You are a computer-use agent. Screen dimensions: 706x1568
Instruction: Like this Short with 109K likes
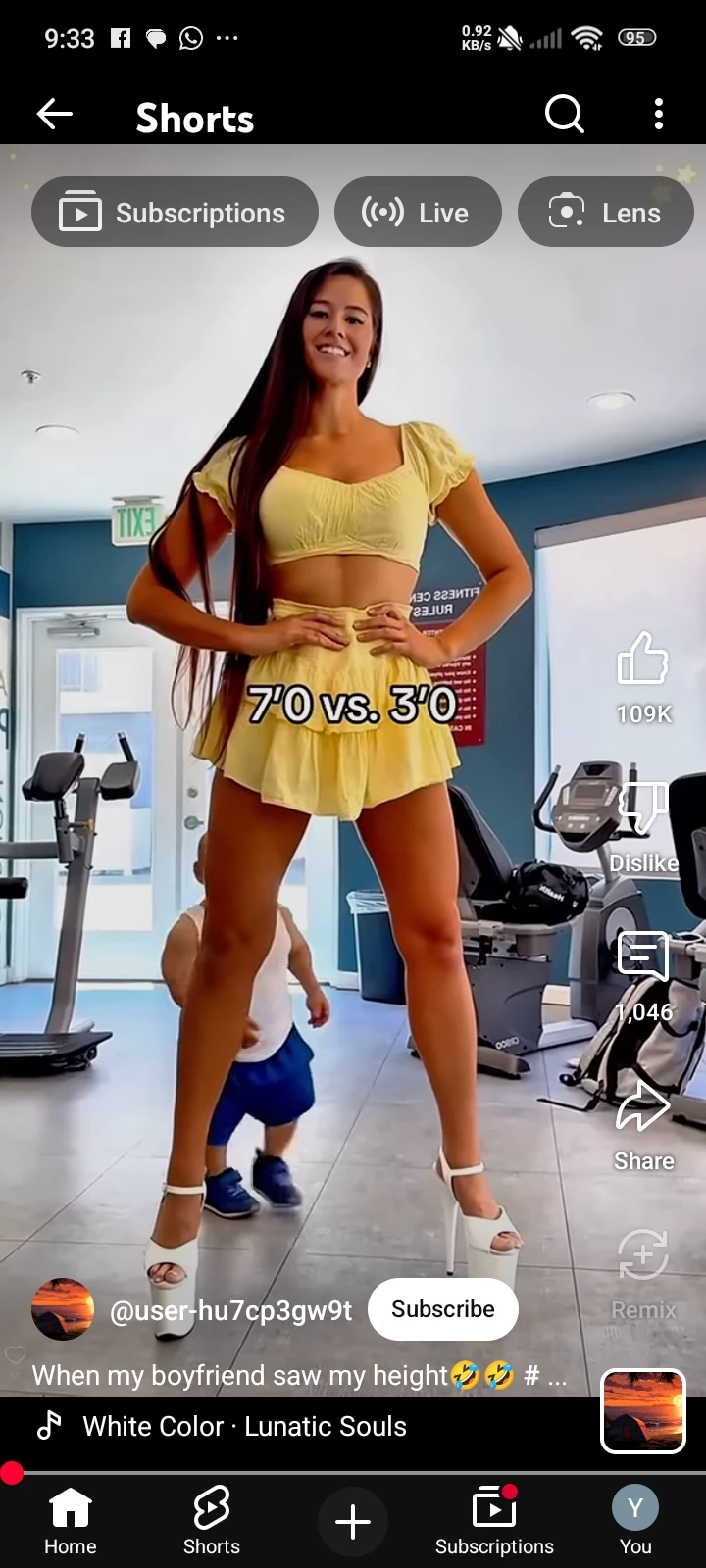click(643, 659)
